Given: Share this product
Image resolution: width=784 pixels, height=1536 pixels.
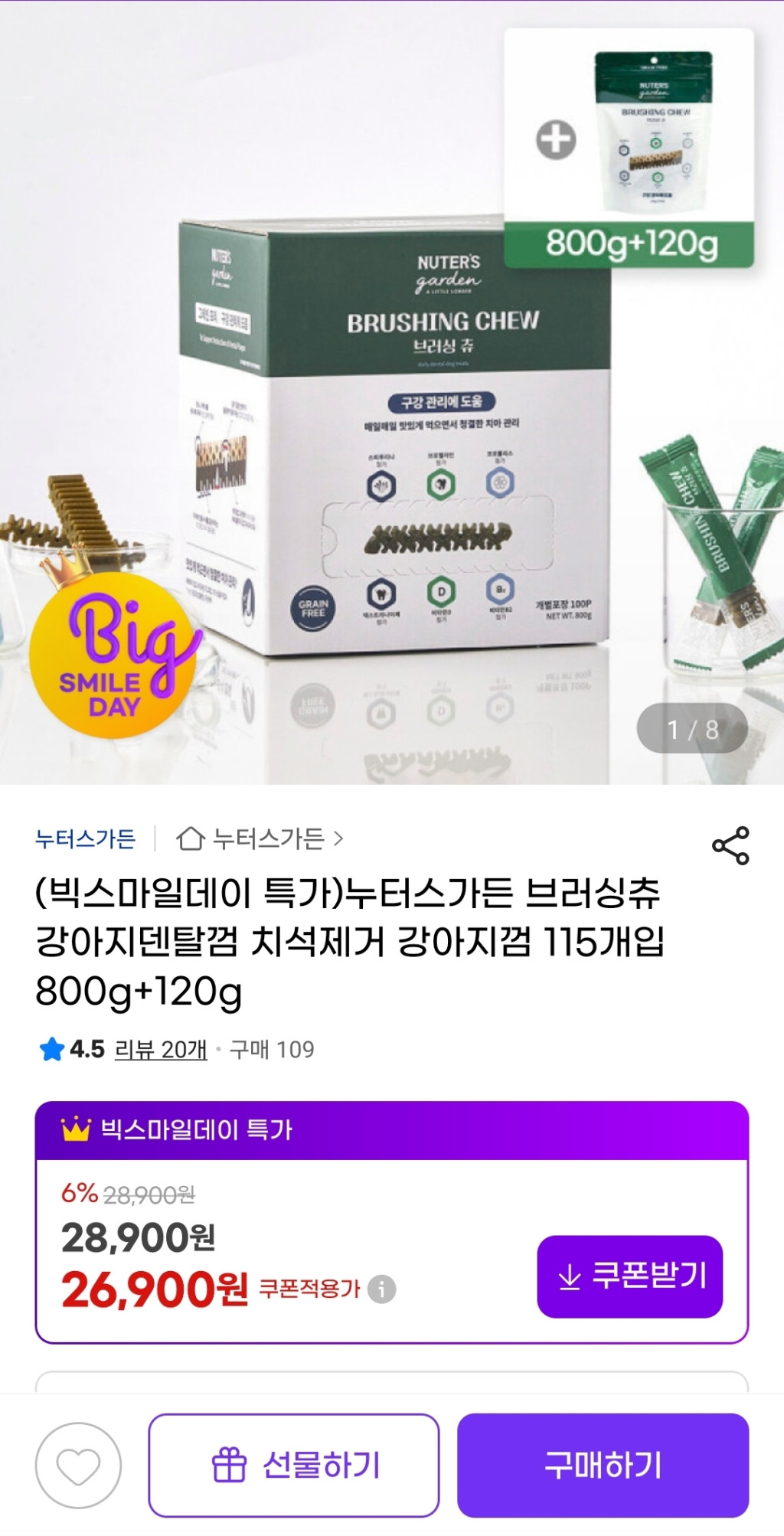Looking at the screenshot, I should pos(730,845).
